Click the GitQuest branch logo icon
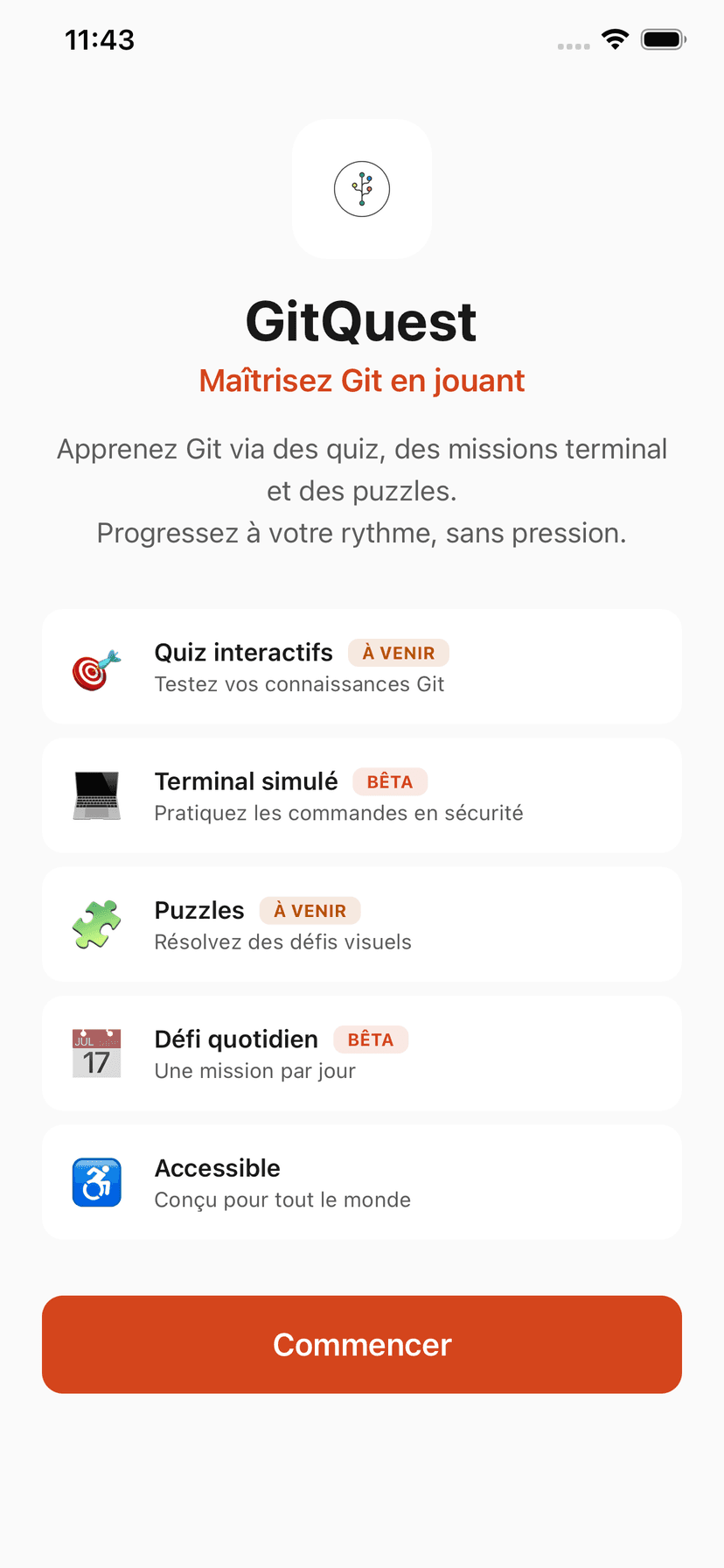Viewport: 724px width, 1568px height. (x=361, y=188)
